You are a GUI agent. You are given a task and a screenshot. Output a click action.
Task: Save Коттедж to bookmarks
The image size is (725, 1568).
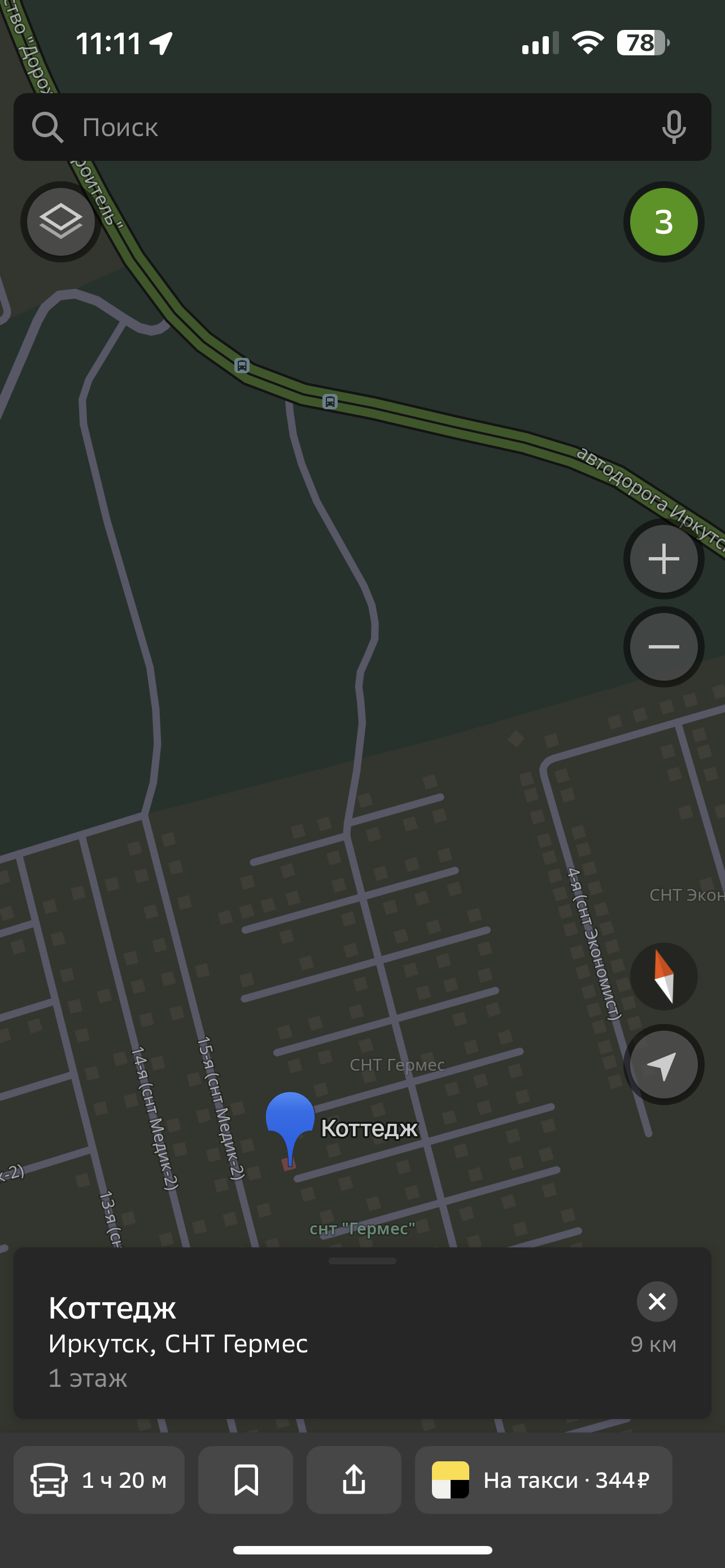[x=246, y=1480]
